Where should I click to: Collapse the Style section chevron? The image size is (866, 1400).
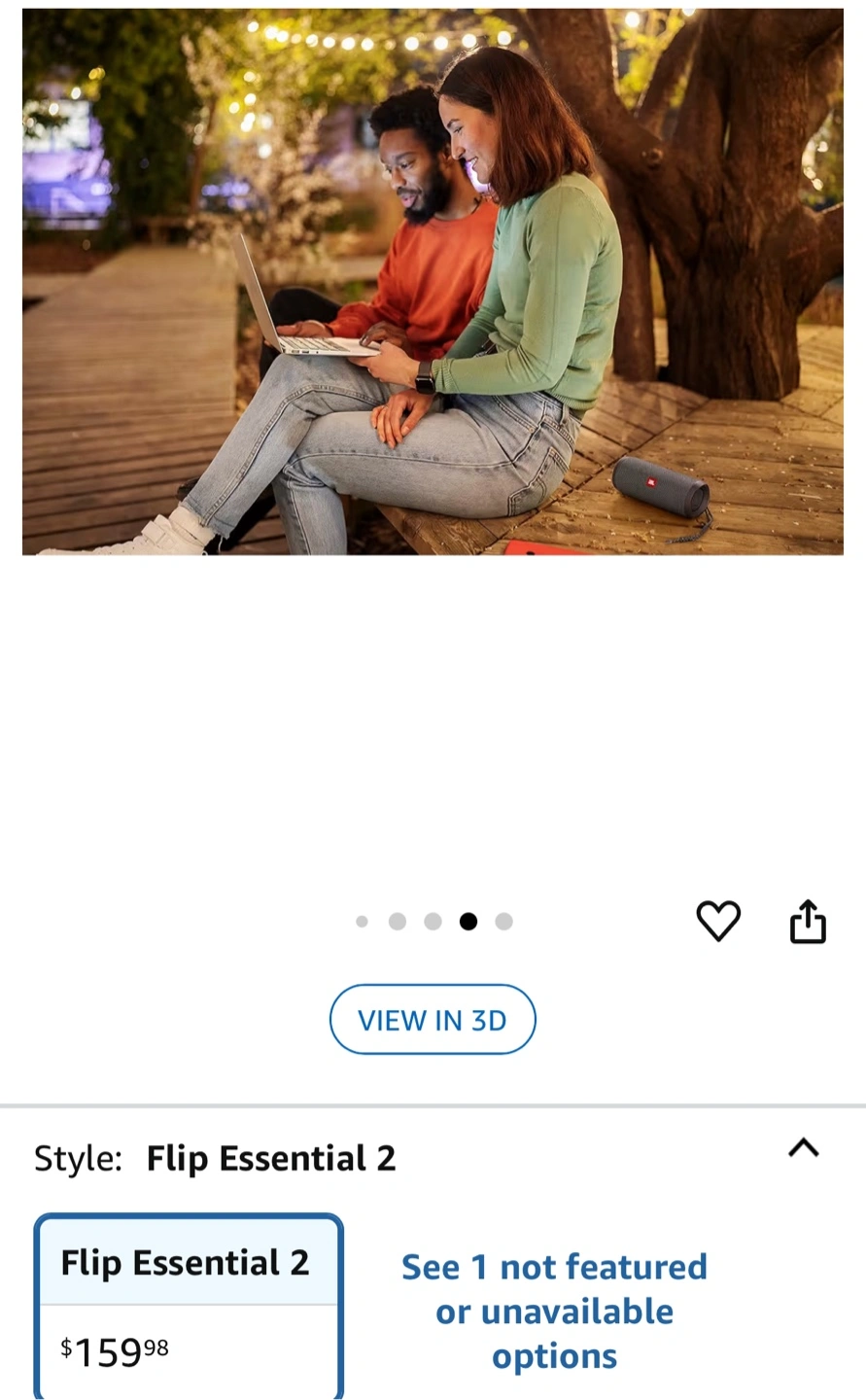(803, 1148)
